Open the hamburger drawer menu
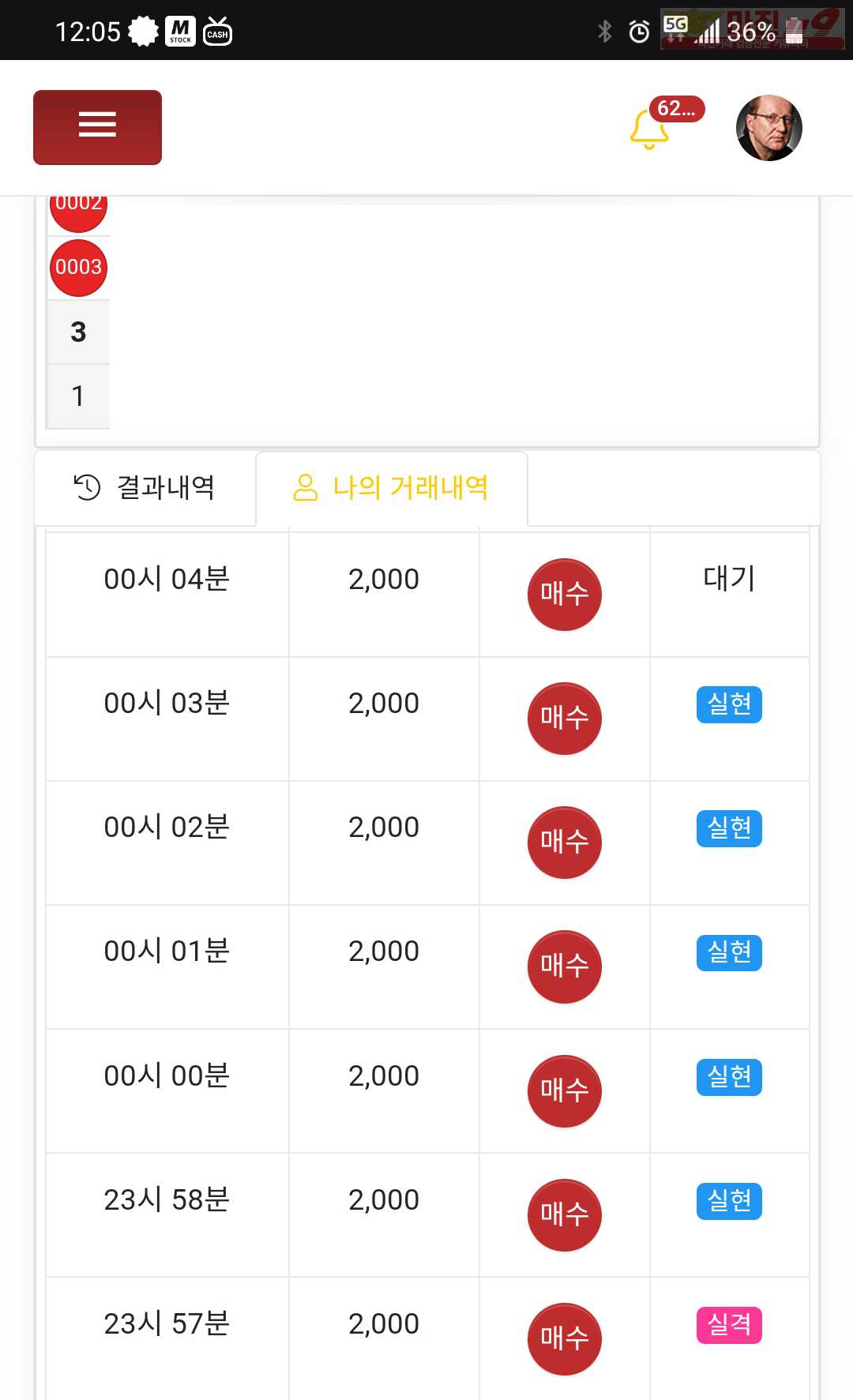 [x=97, y=127]
